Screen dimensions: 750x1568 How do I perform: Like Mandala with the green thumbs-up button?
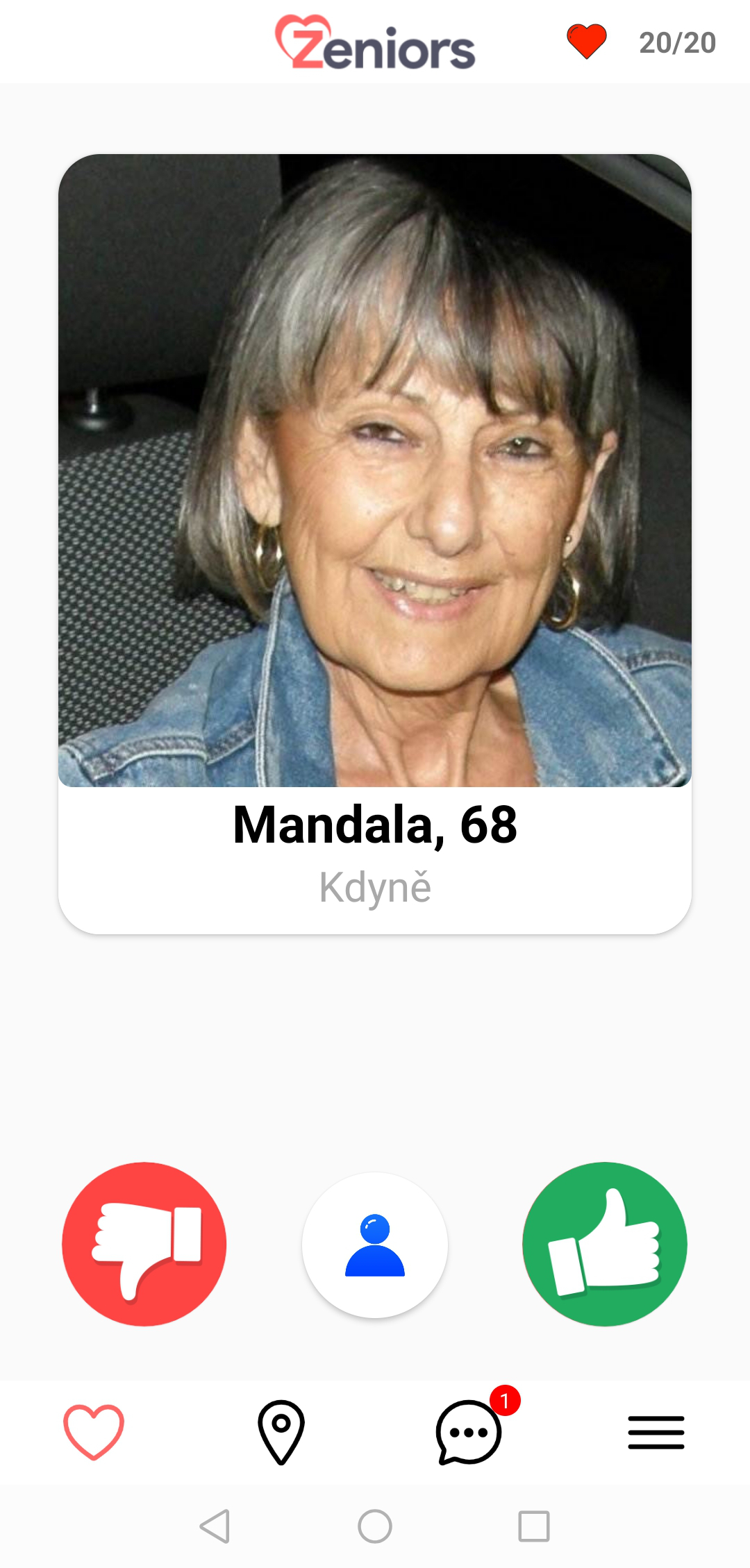pos(604,1244)
